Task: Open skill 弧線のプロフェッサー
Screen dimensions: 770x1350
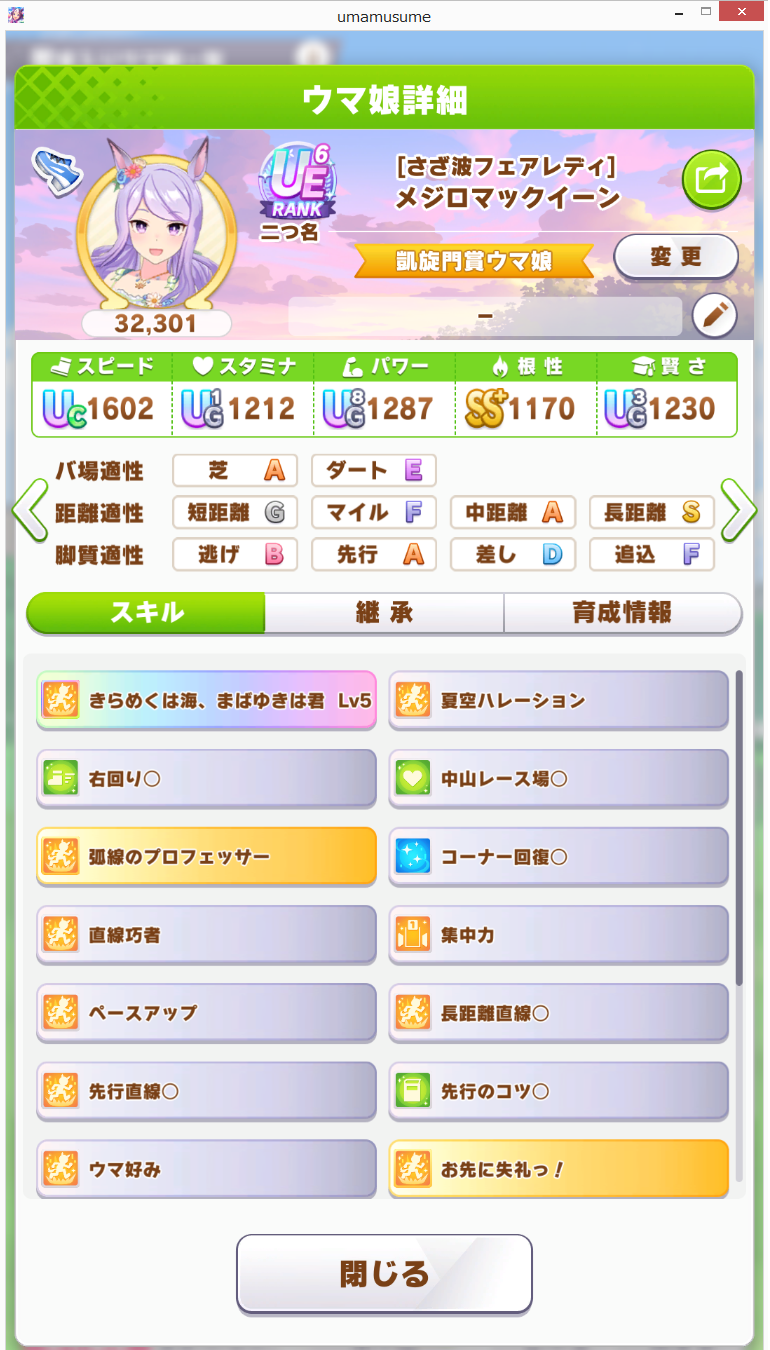Action: point(207,857)
